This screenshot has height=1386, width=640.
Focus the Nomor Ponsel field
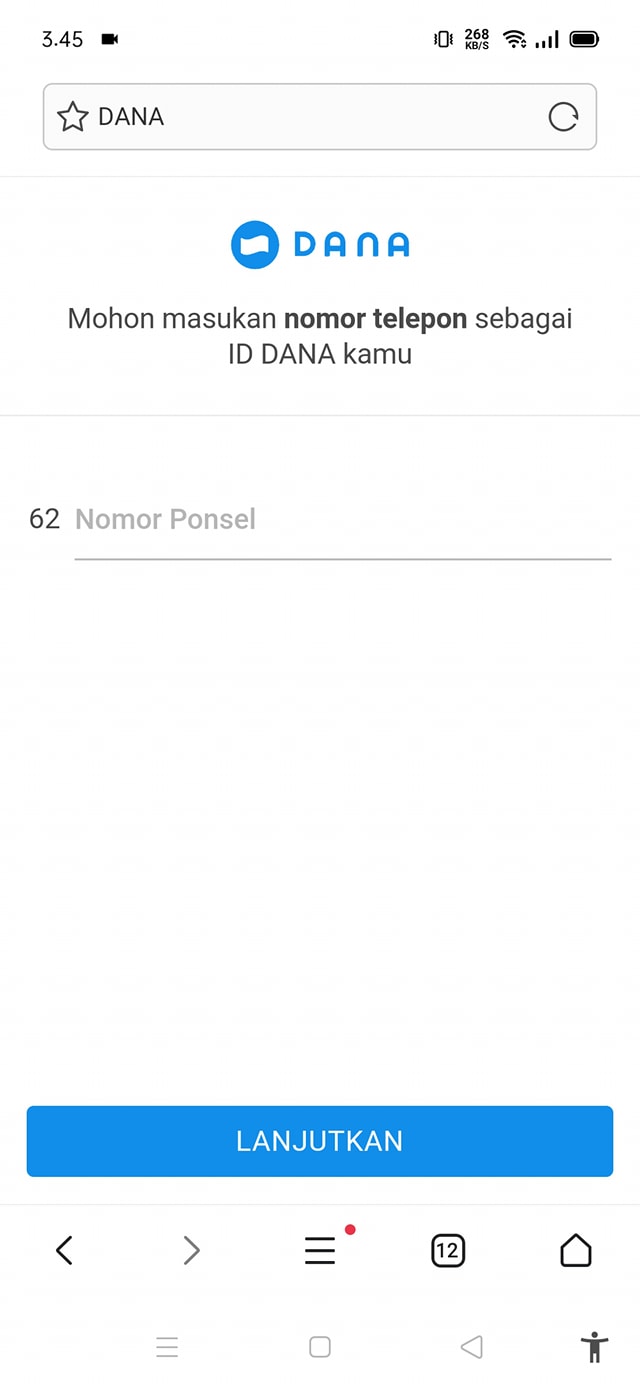pyautogui.click(x=342, y=520)
